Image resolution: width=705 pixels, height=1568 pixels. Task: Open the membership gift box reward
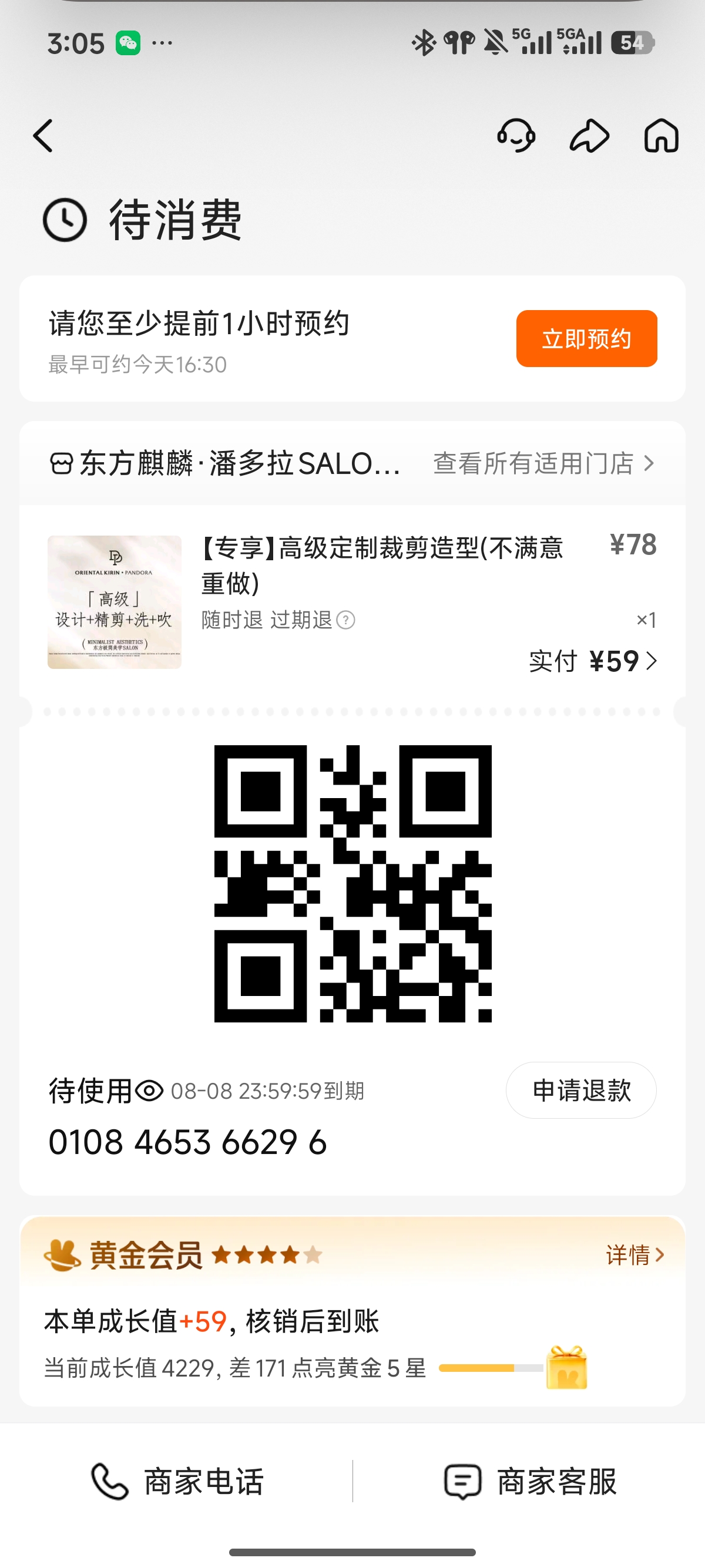[567, 1368]
